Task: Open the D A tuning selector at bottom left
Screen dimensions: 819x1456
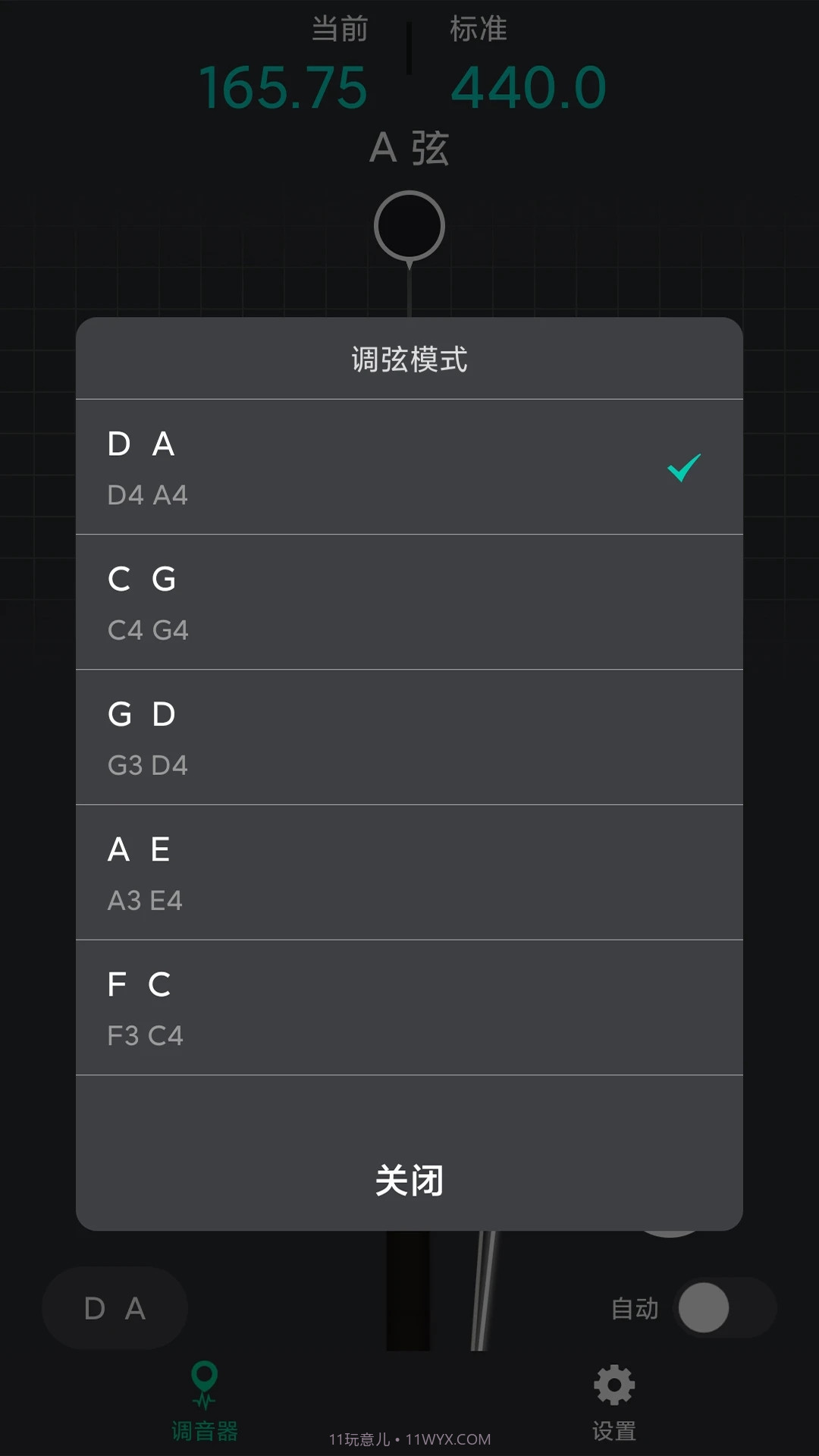Action: [115, 1307]
